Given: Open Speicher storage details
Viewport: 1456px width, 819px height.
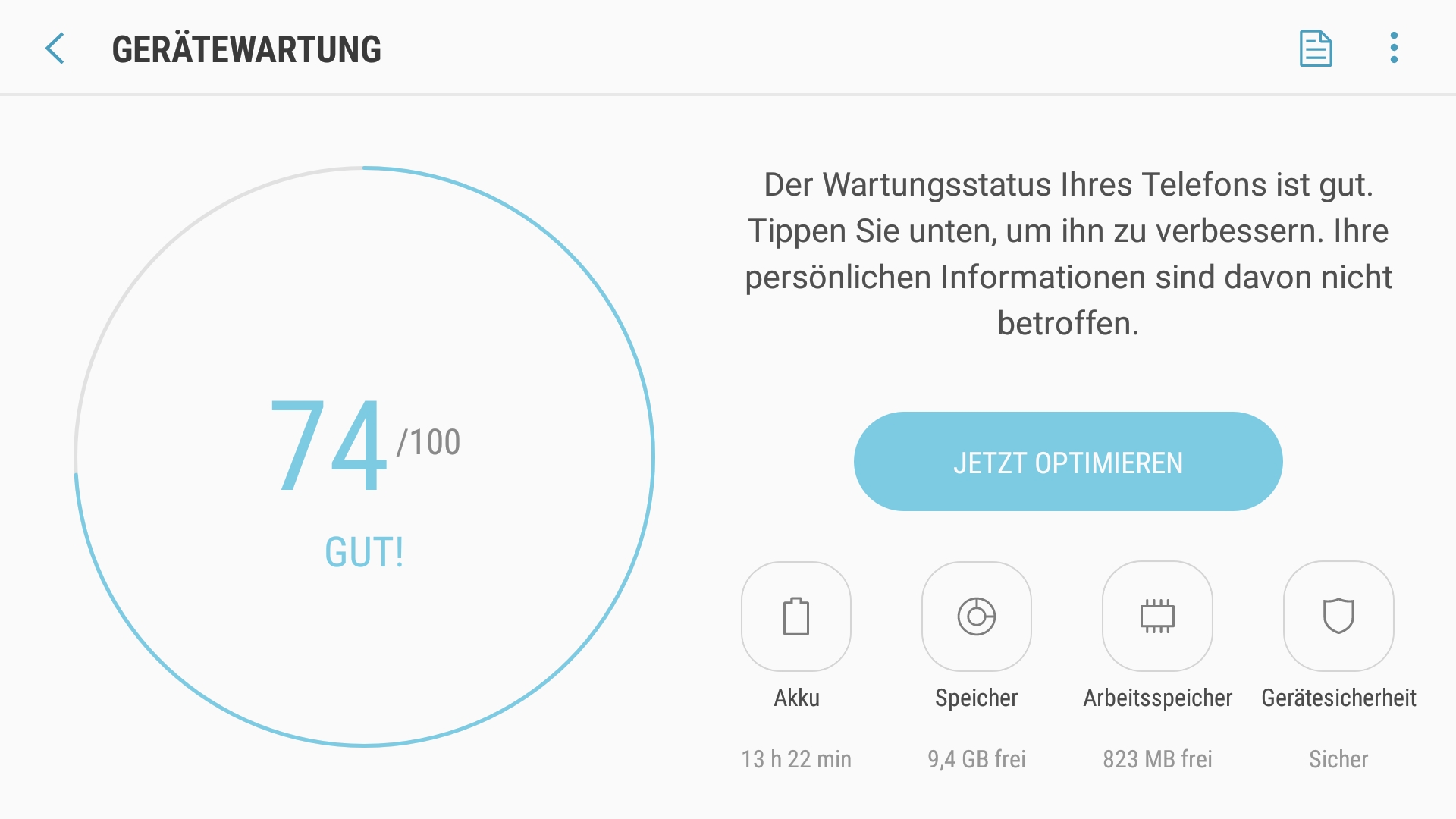Looking at the screenshot, I should click(976, 617).
